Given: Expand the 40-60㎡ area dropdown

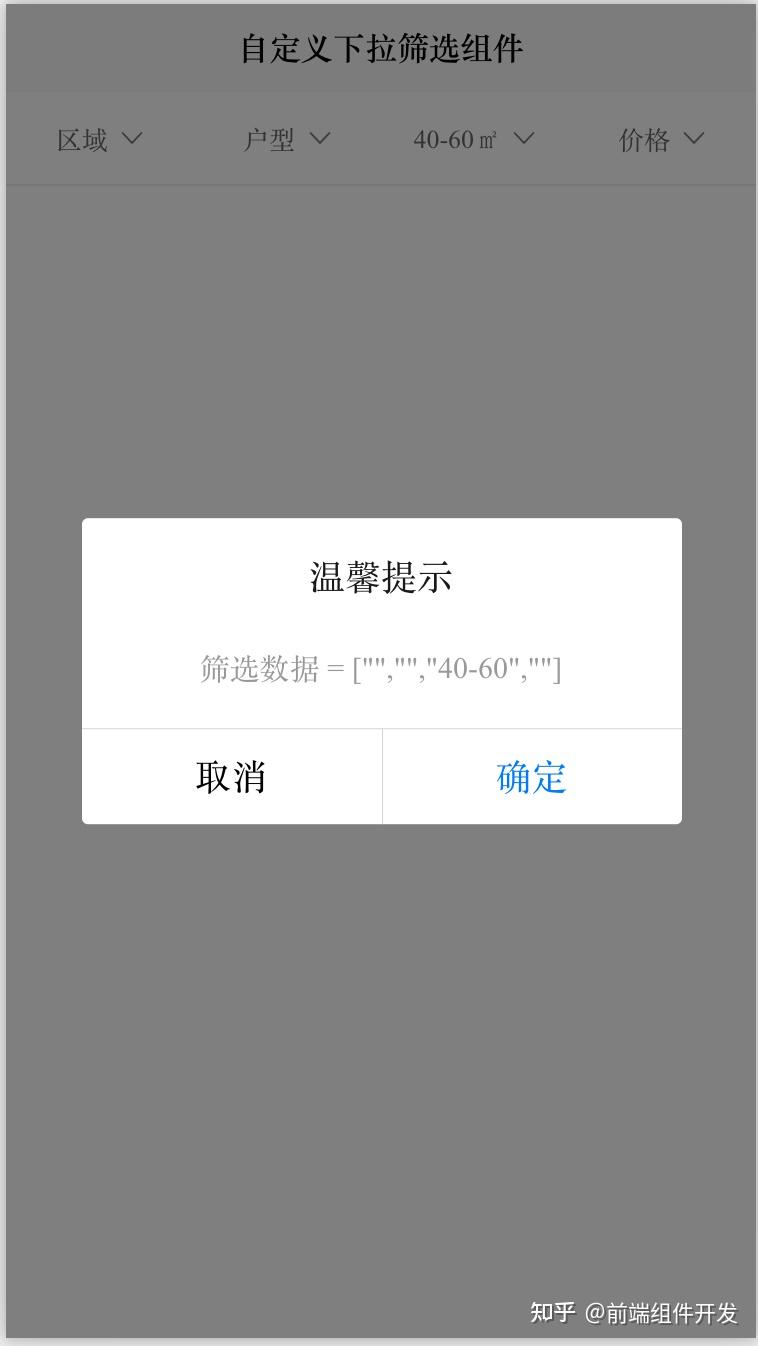Looking at the screenshot, I should coord(474,139).
